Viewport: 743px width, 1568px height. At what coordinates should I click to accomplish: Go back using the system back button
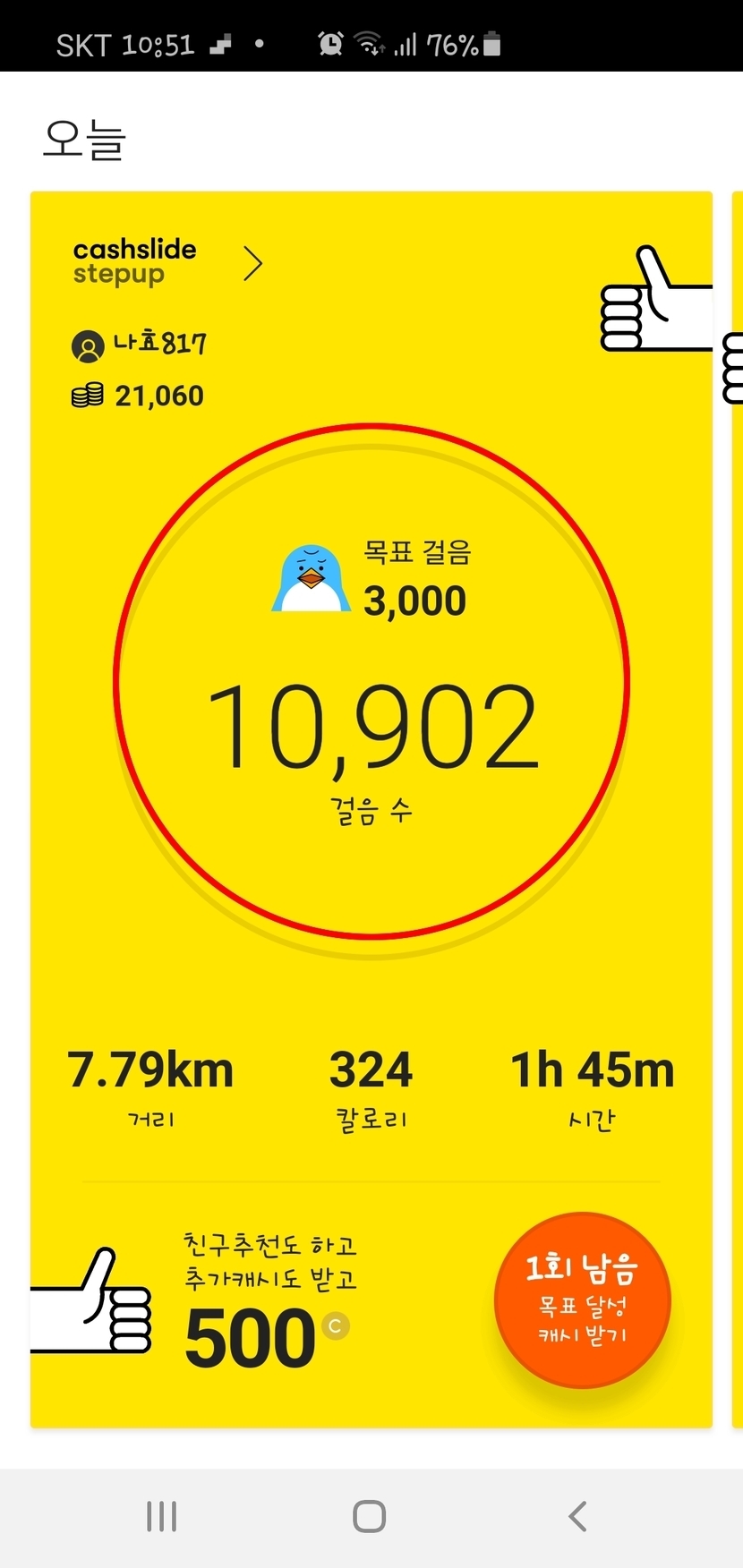point(578,1516)
